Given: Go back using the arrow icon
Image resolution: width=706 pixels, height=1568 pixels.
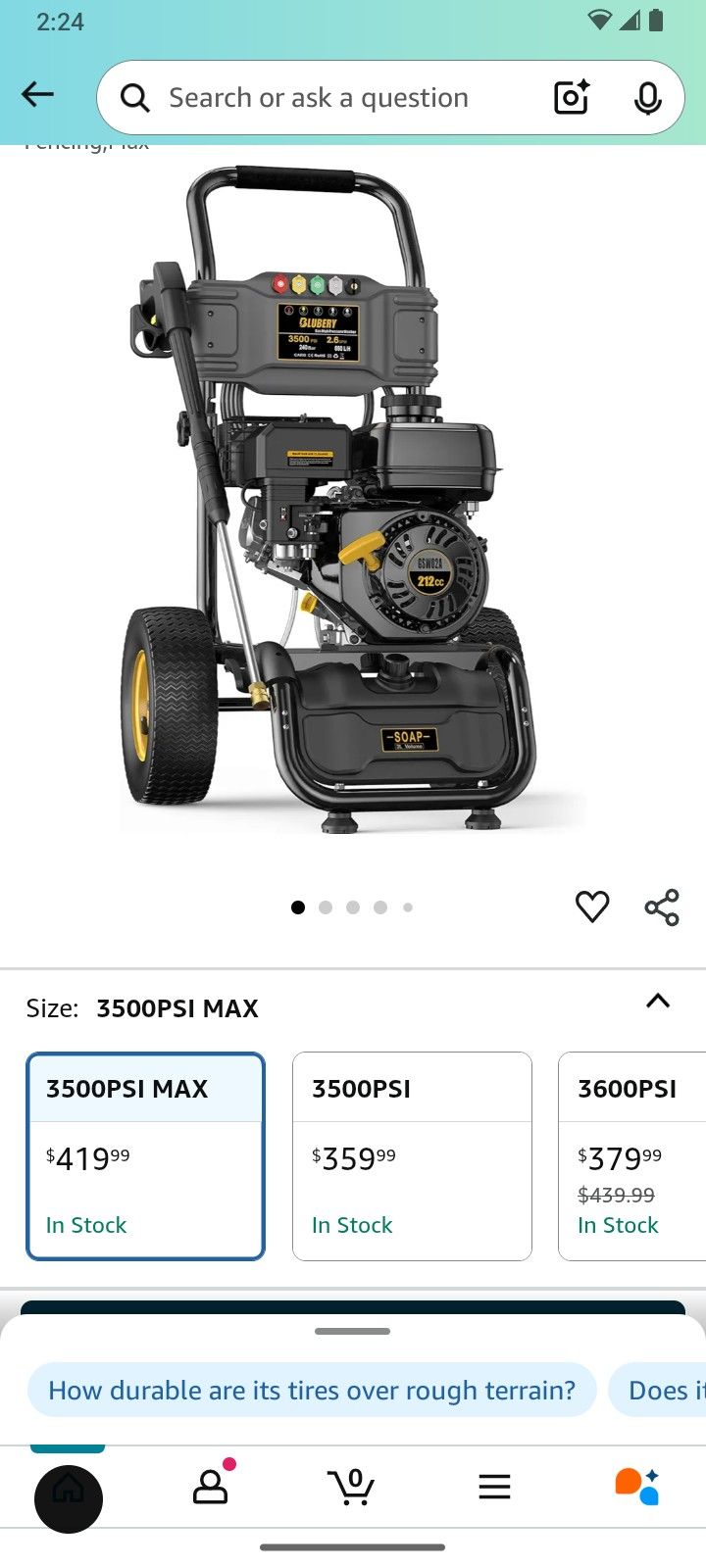Looking at the screenshot, I should pyautogui.click(x=37, y=95).
